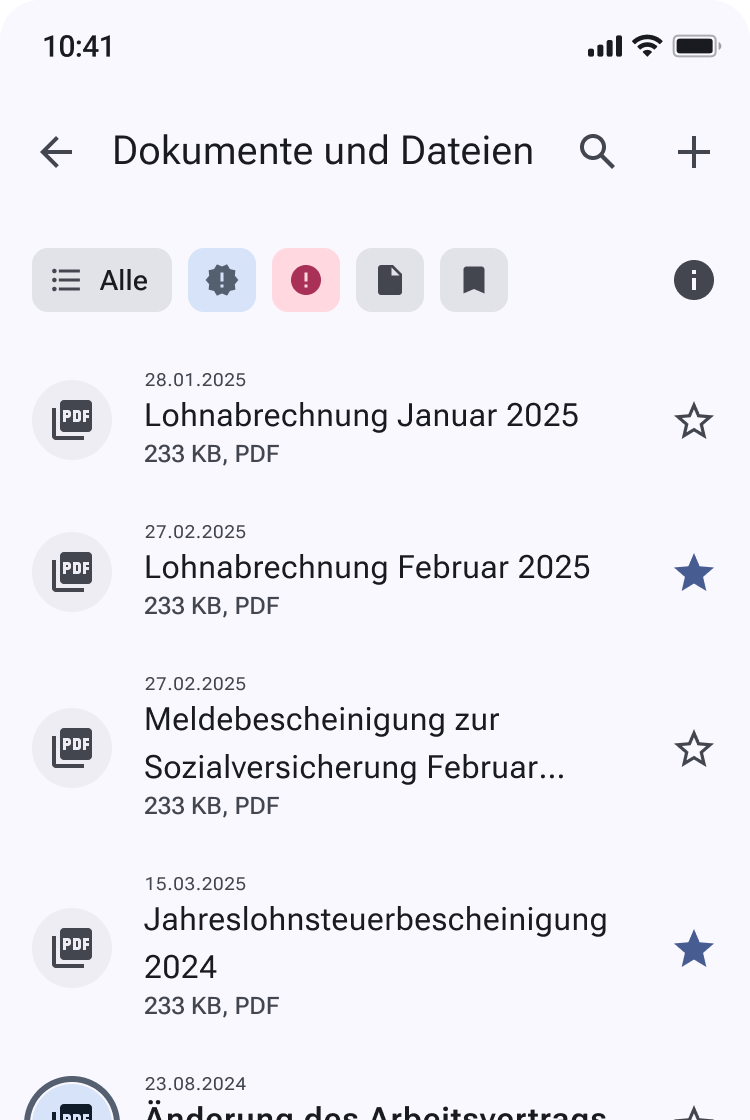Unstar Lohnabrechnung Februar 2025
Screen dimensions: 750x1120
[694, 573]
